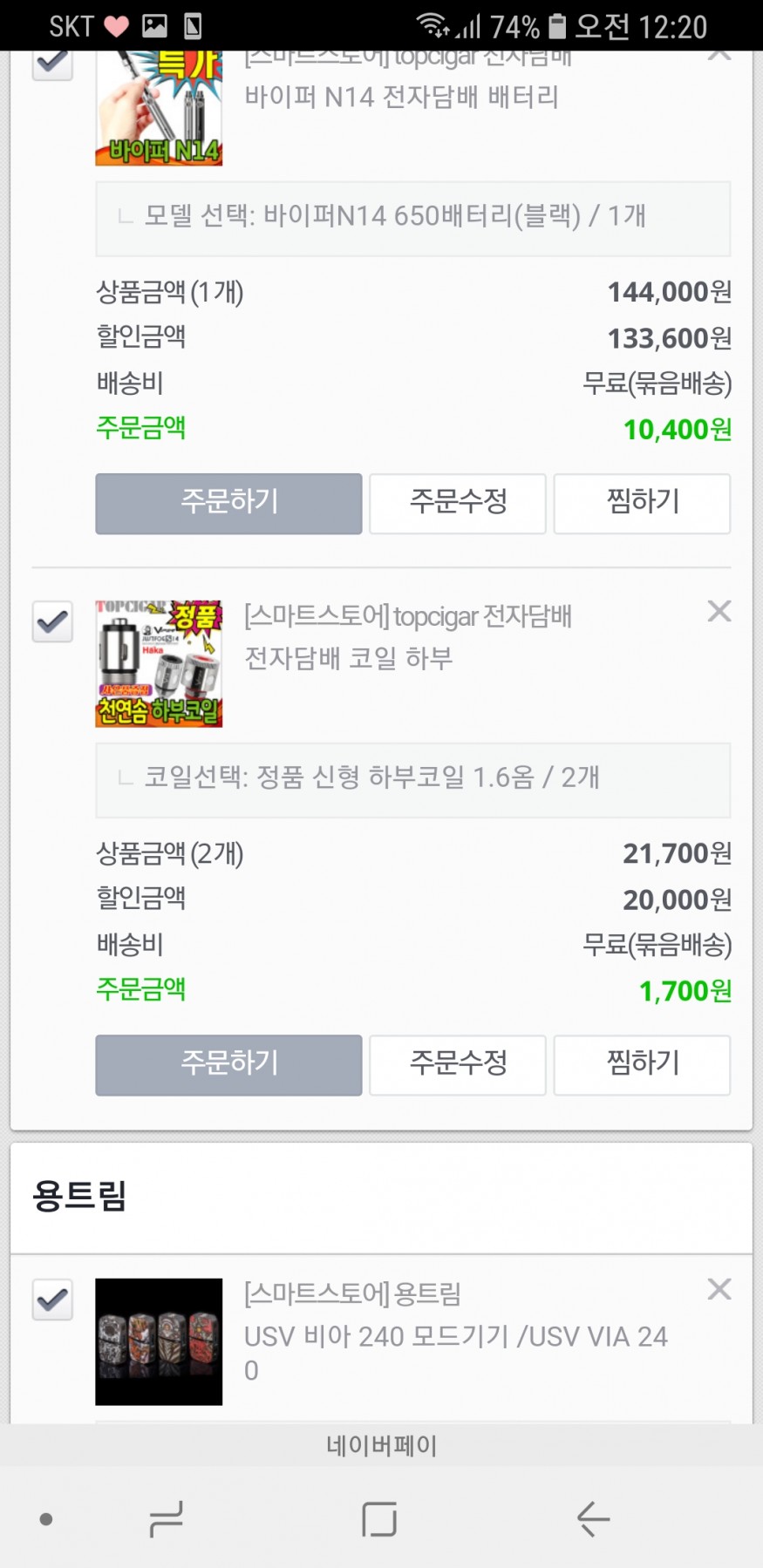Open the 전자담배 코일 하부 product image

click(159, 663)
